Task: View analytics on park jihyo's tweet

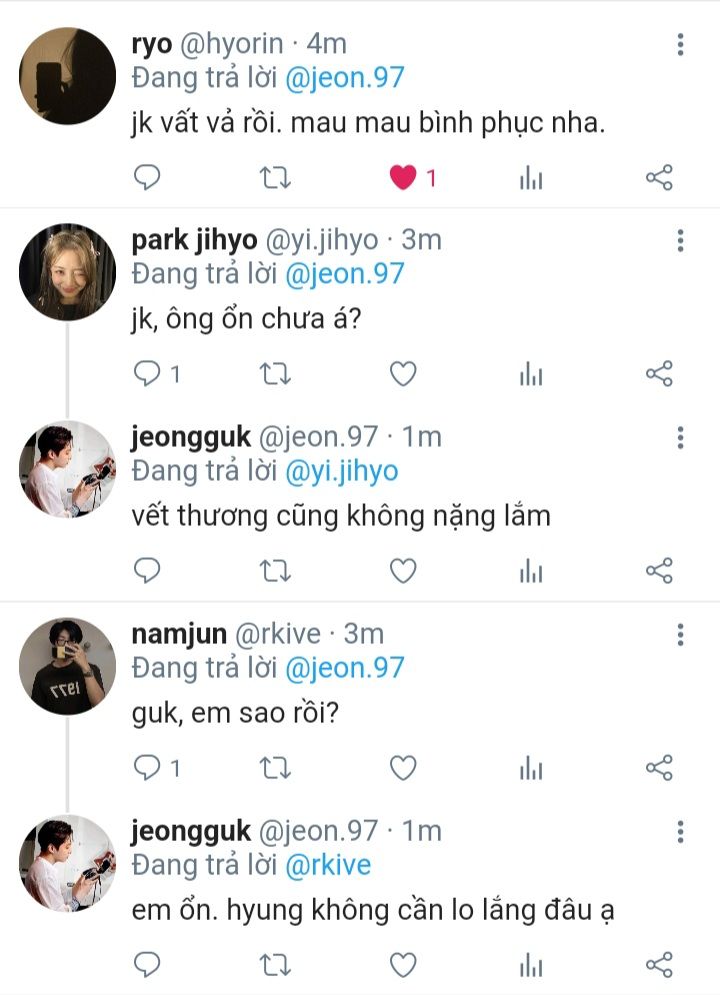Action: [531, 375]
